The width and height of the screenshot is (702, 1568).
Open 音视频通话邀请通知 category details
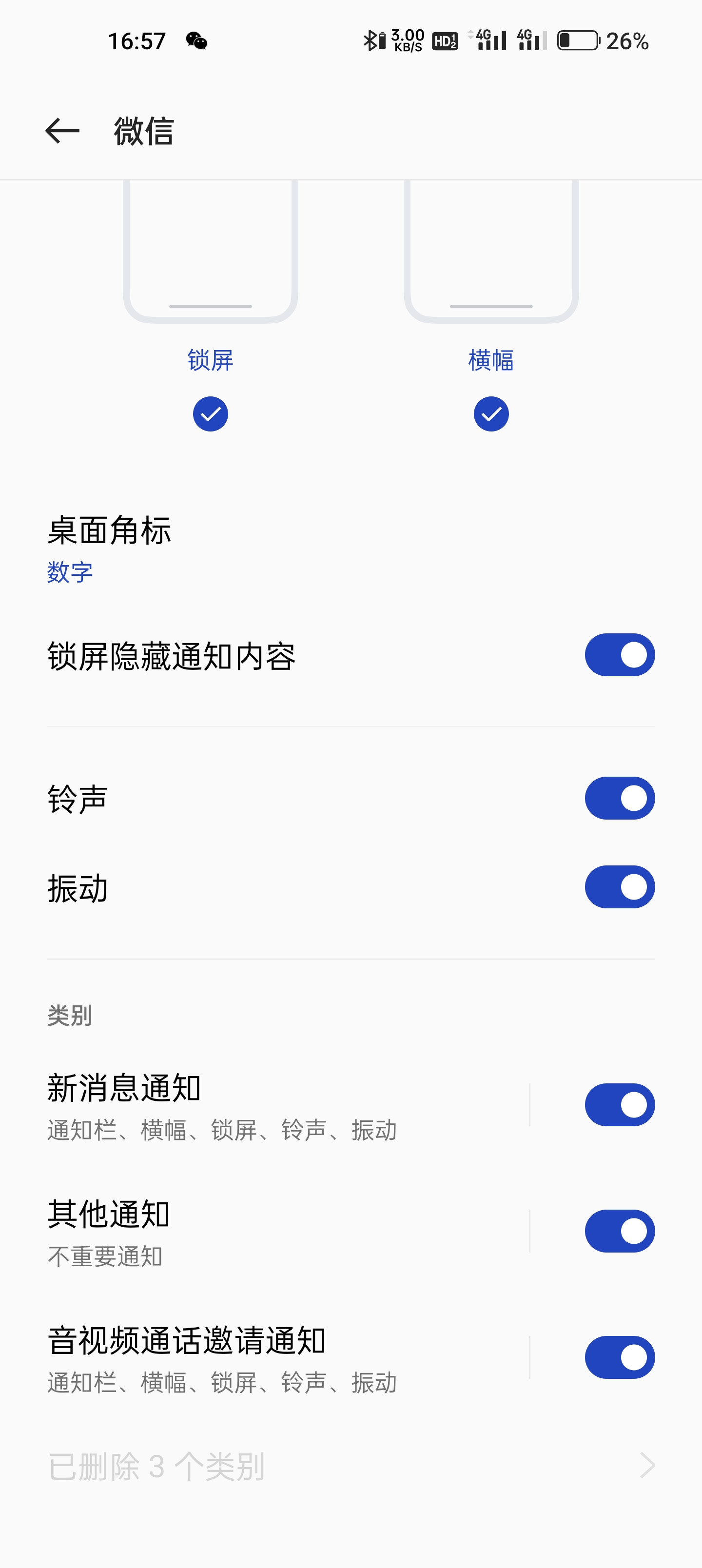tap(244, 1358)
